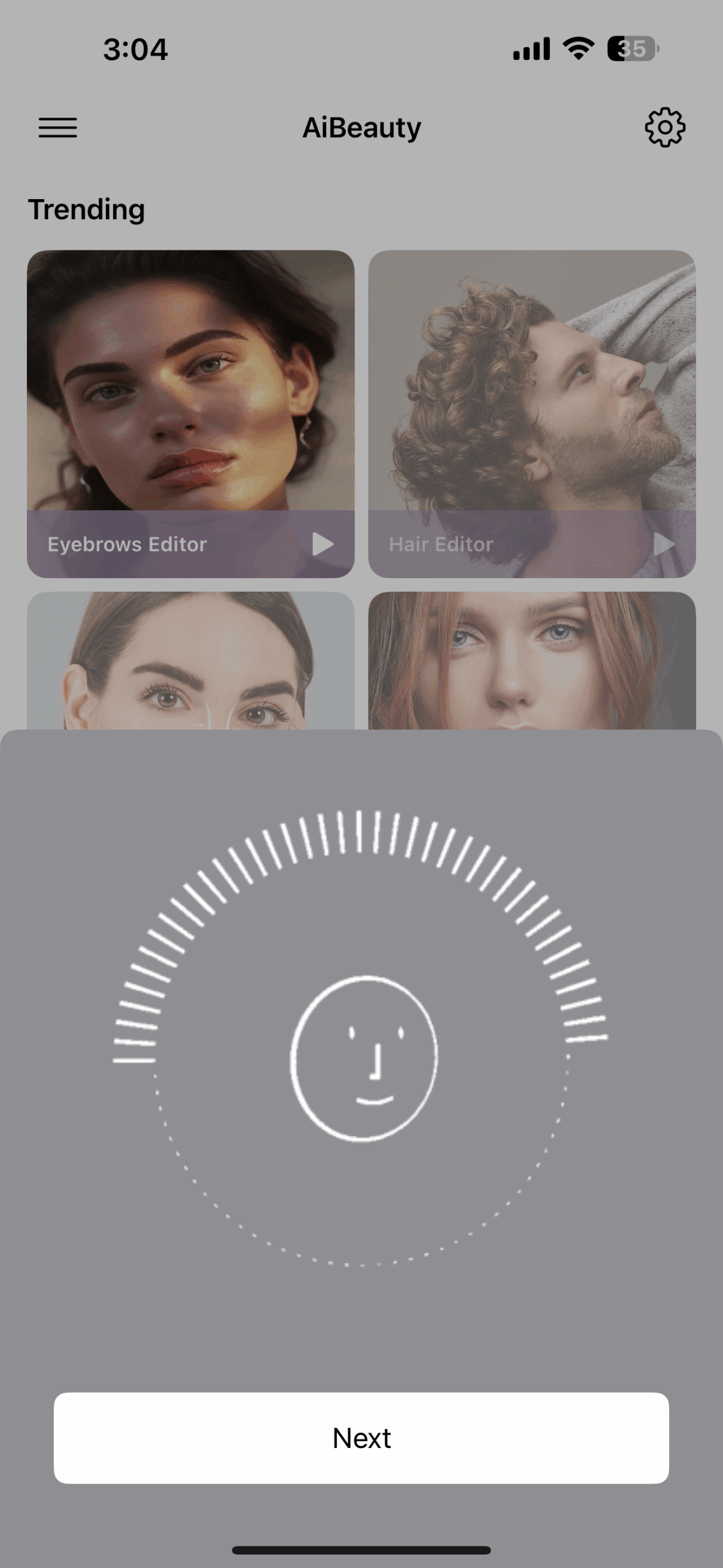Tap the Next button
This screenshot has height=1568, width=723.
(x=361, y=1438)
